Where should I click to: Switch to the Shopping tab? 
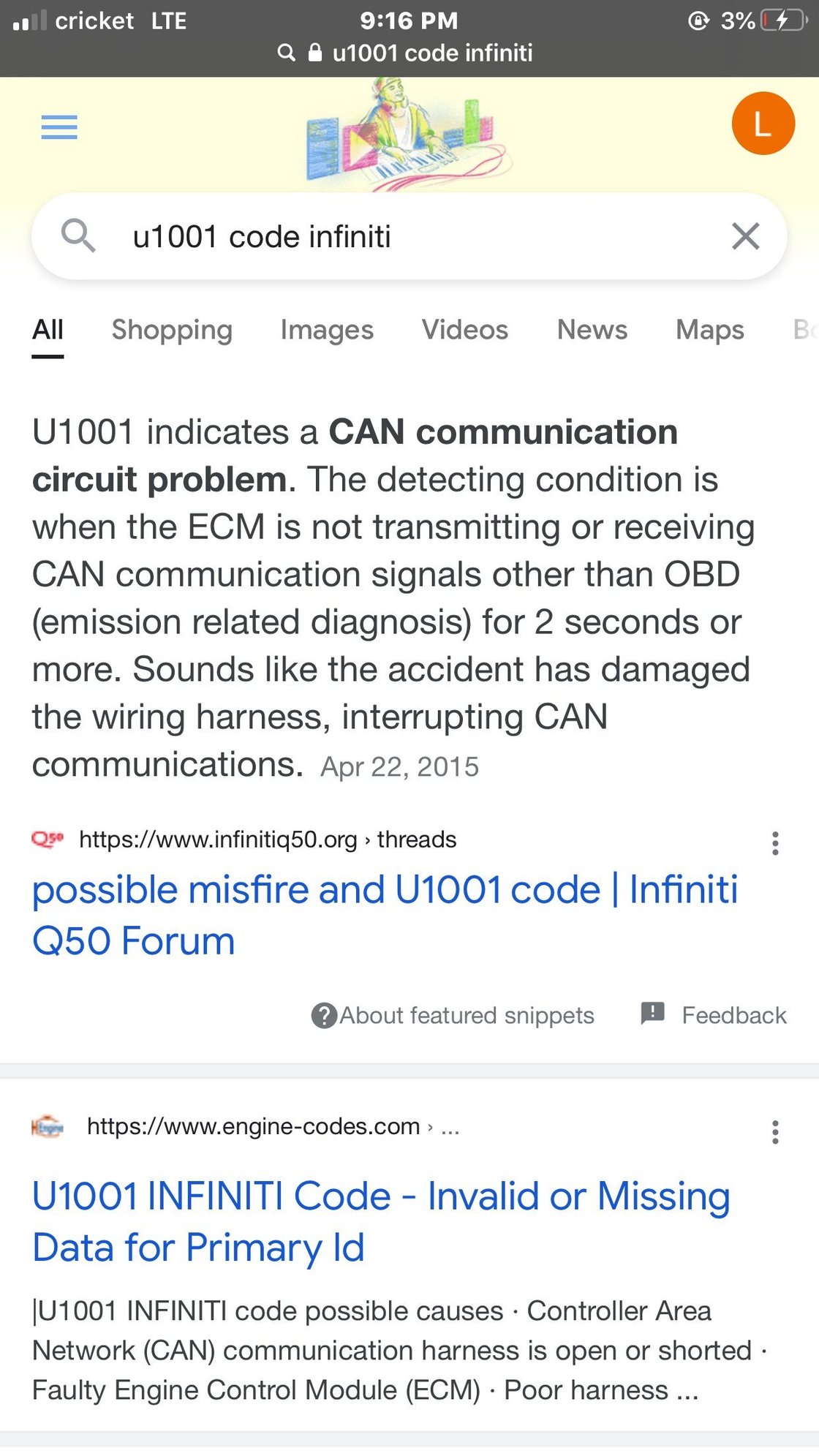coord(172,330)
